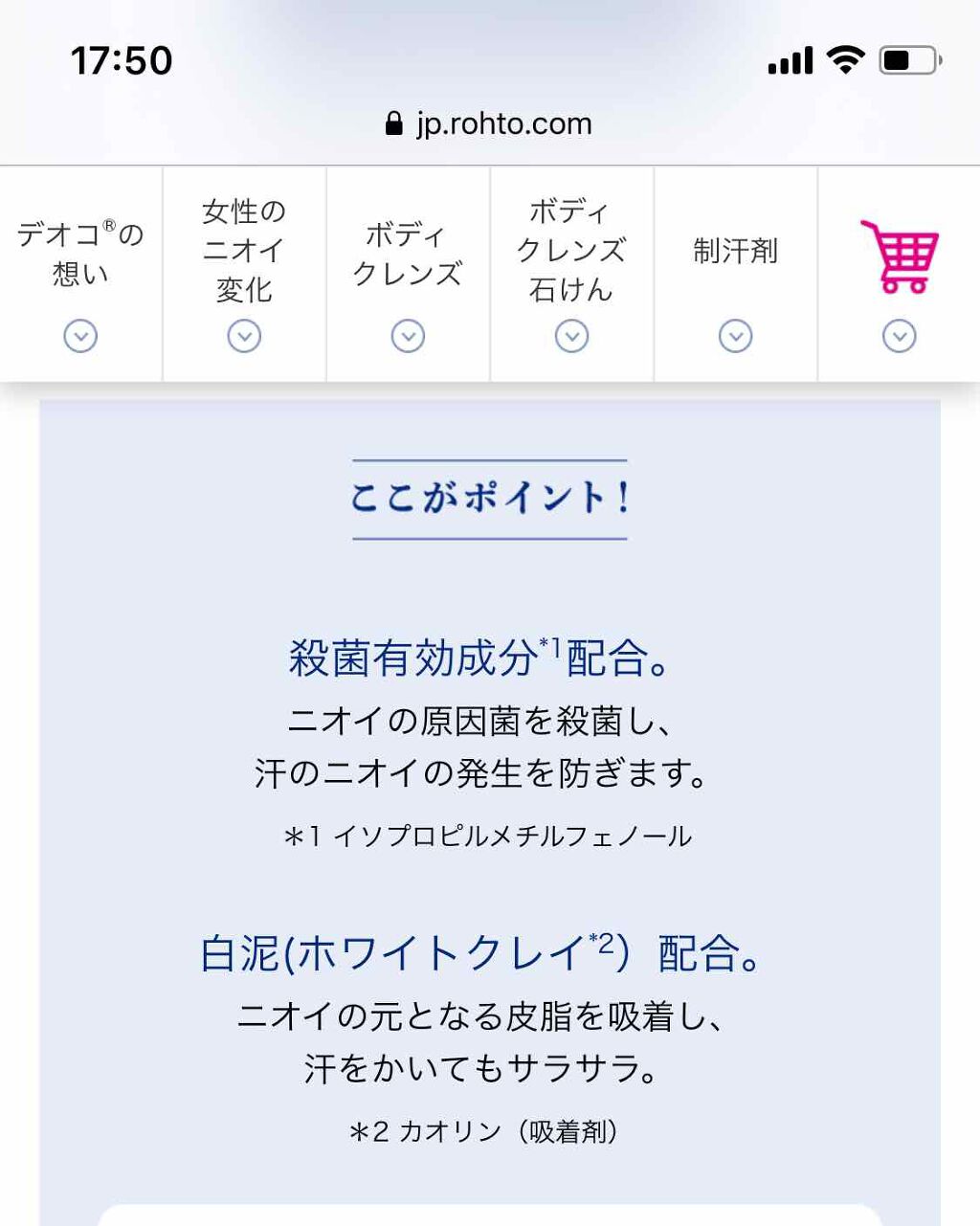Expand the デオコの想い section chevron
This screenshot has width=980, height=1226.
point(79,336)
